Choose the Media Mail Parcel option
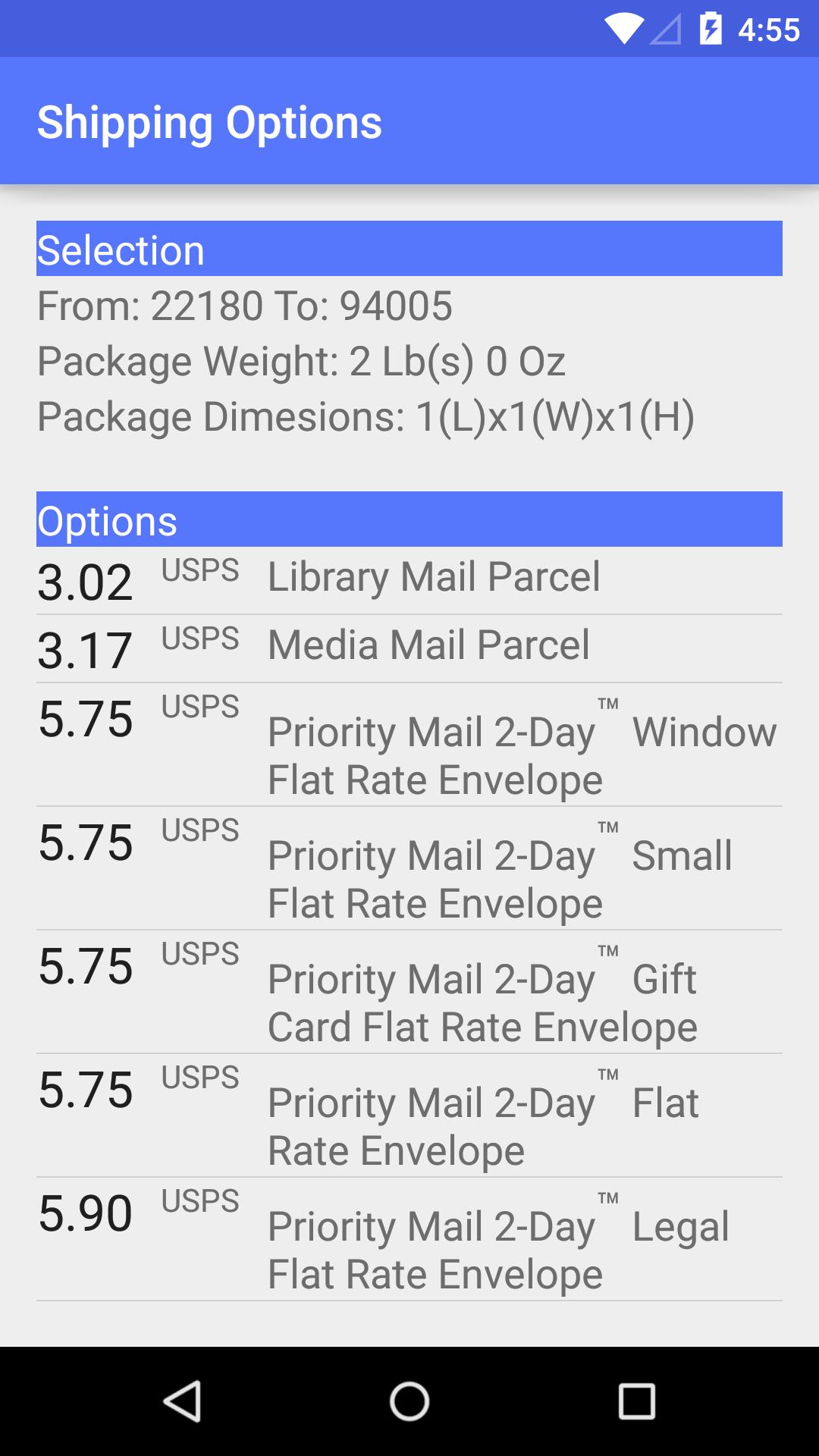Screen dimensions: 819x1456 tap(409, 648)
